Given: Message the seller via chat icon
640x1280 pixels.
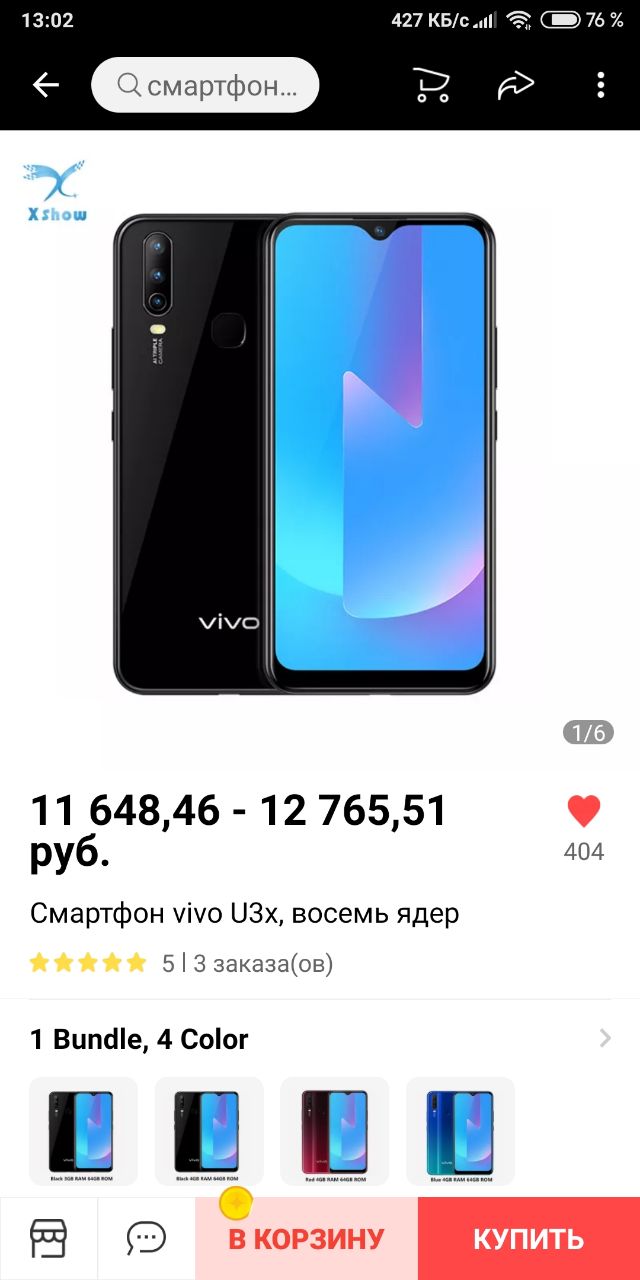Looking at the screenshot, I should pyautogui.click(x=146, y=1239).
